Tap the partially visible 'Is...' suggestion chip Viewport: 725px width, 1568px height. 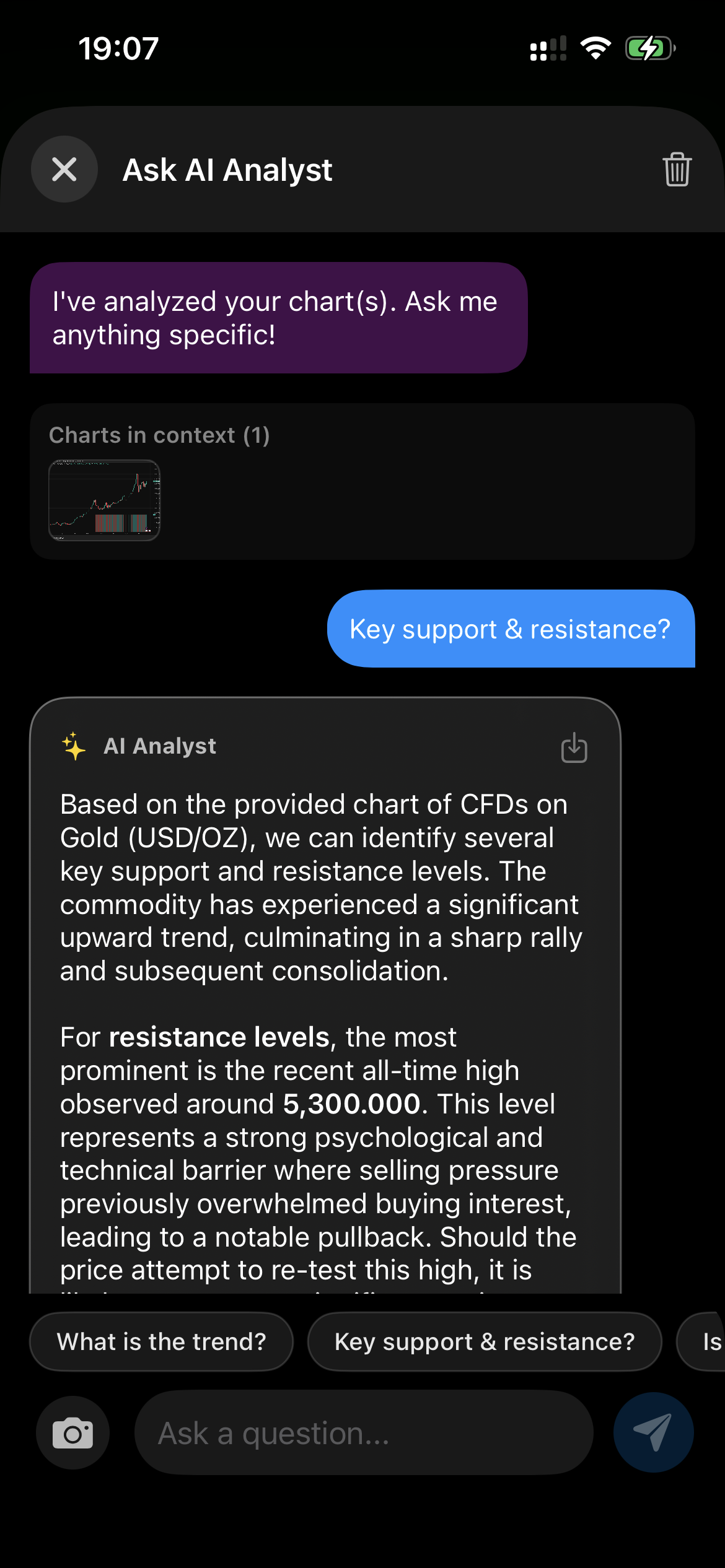(x=710, y=1341)
